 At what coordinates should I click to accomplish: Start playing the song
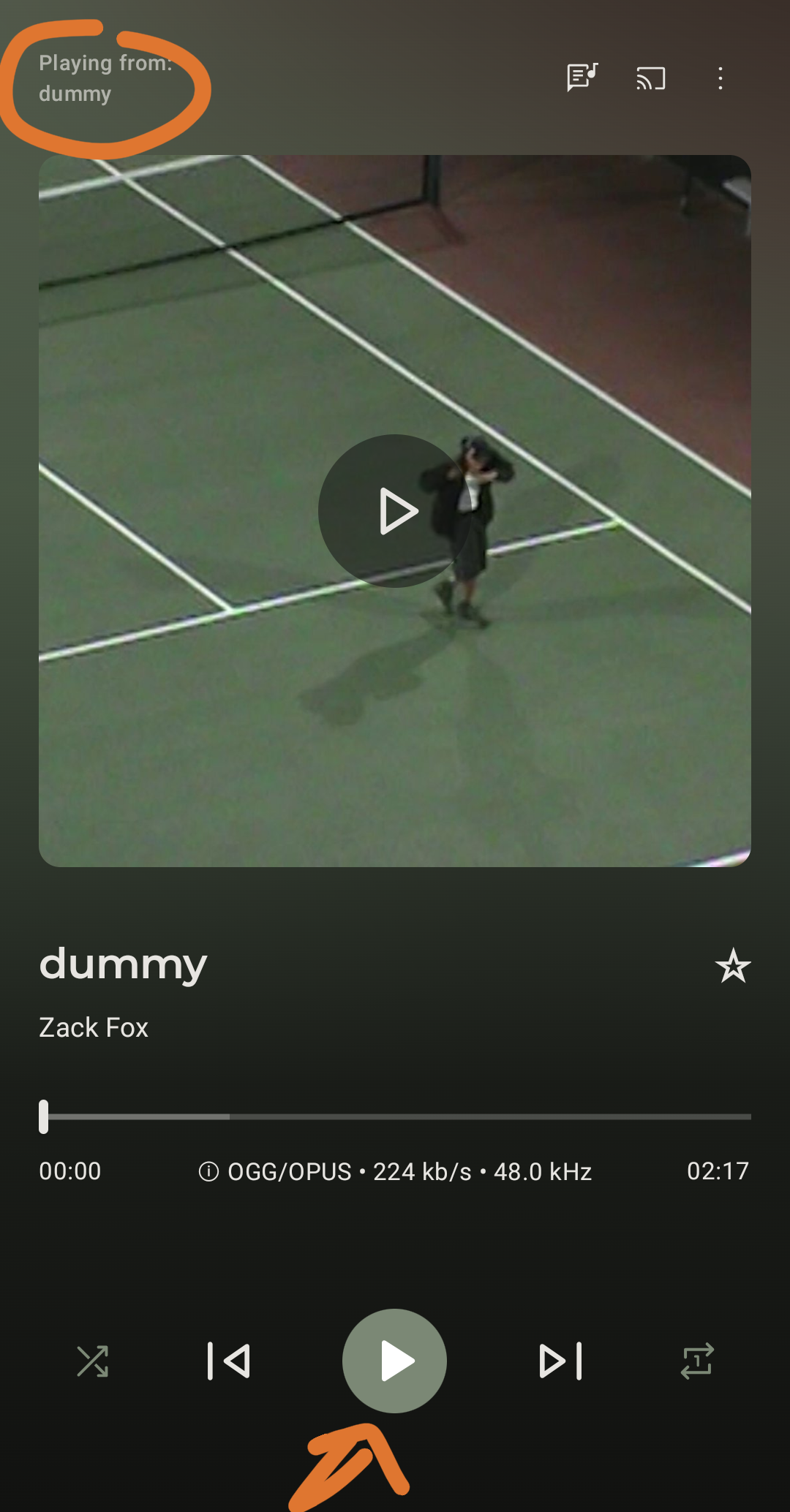point(395,1361)
